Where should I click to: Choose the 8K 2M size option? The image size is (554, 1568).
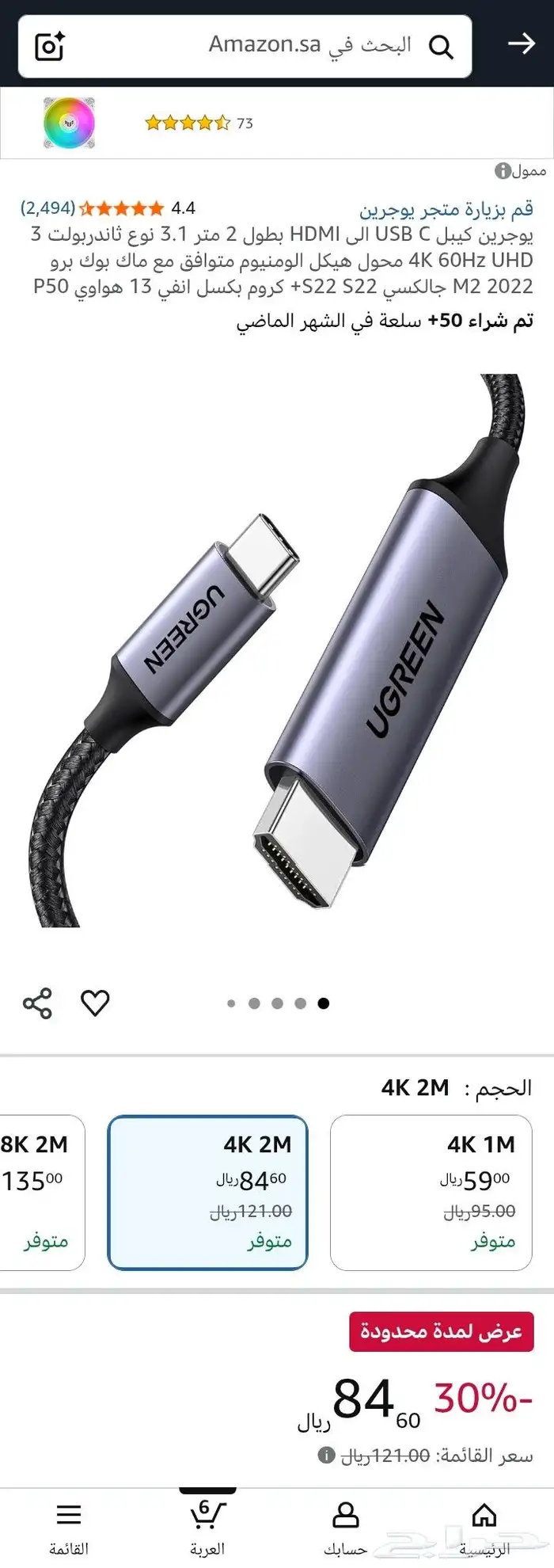[x=40, y=1192]
